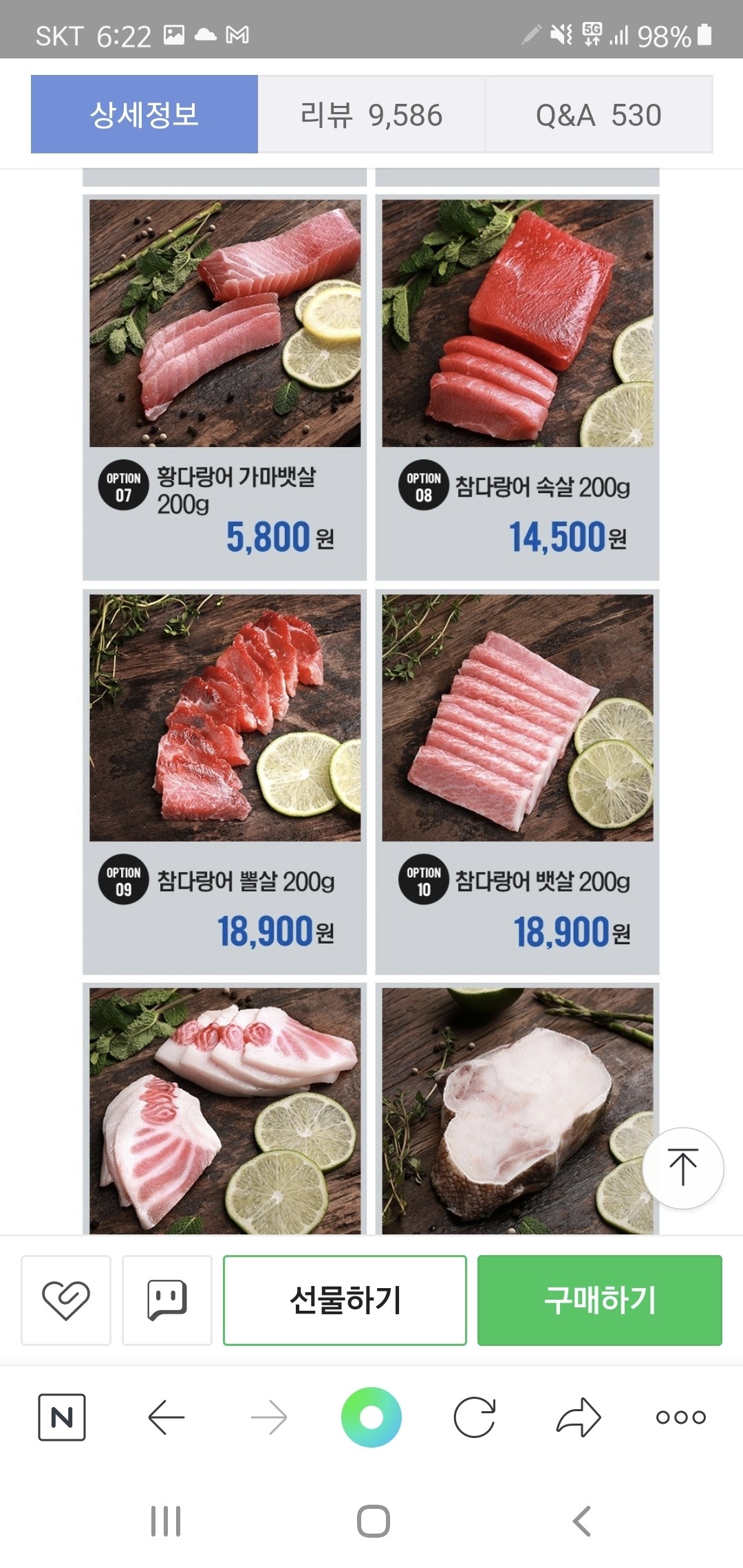
Task: Open the green circle Naver search button
Action: (x=371, y=1417)
